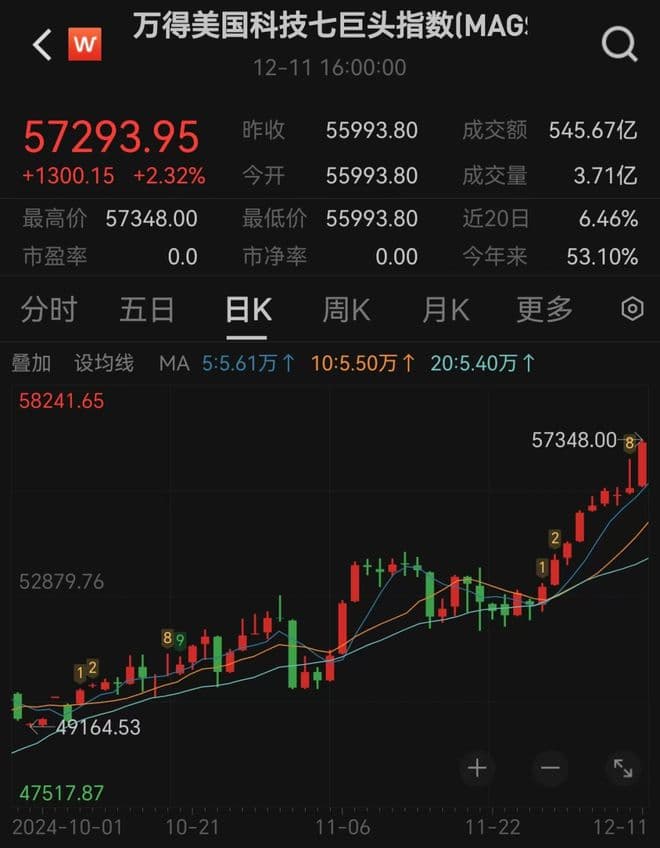Switch to the 分时 chart tab
The height and width of the screenshot is (848, 660).
point(48,310)
